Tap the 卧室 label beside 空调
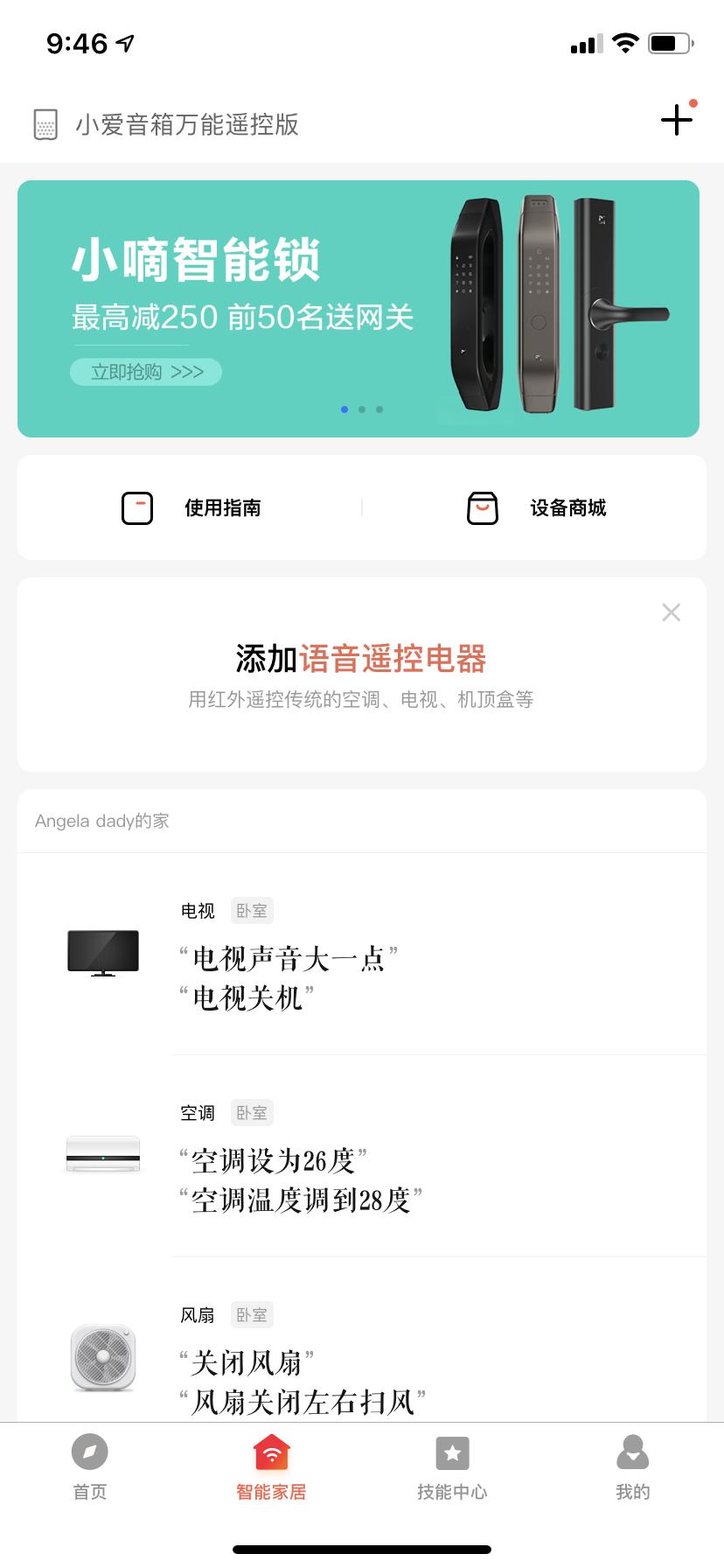The image size is (724, 1568). point(251,1112)
